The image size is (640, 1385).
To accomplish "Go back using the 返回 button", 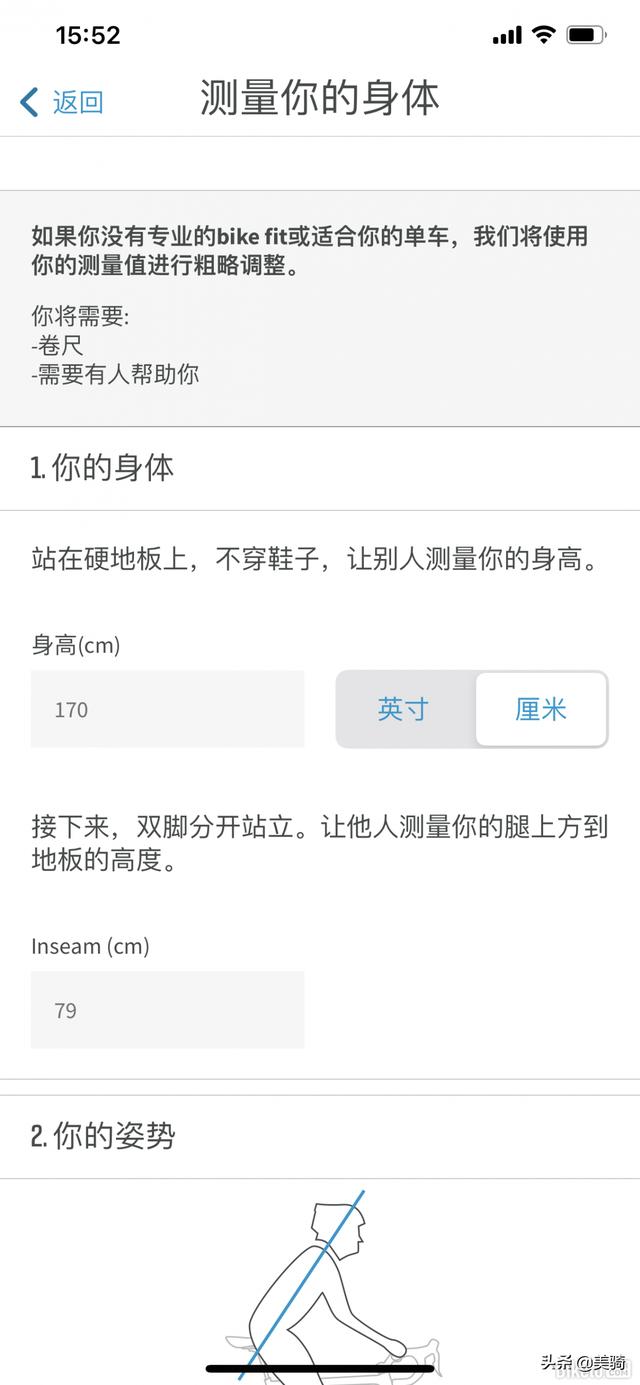I will 62,102.
